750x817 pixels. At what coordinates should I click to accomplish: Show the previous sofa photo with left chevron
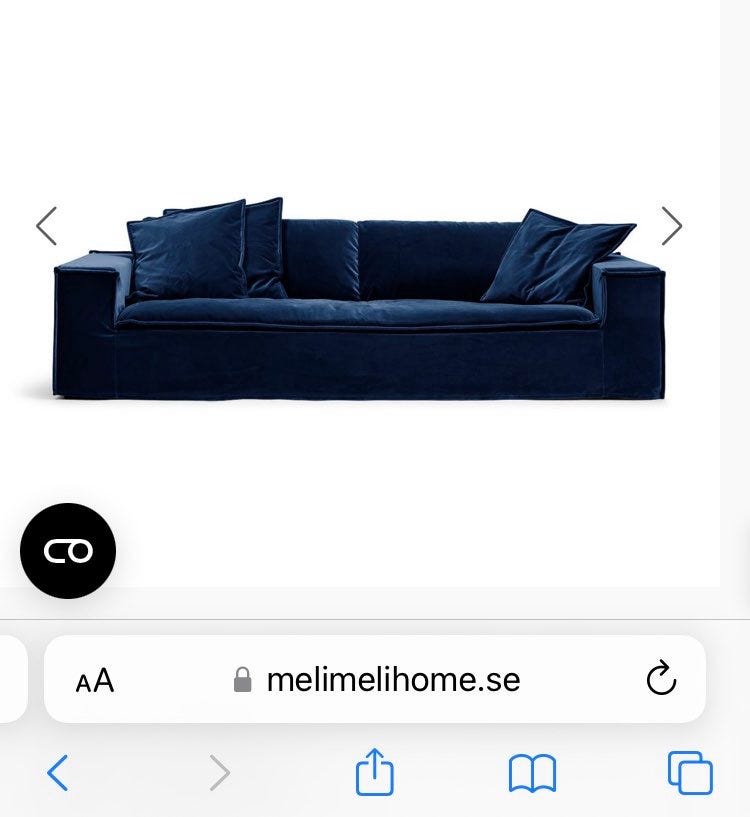click(46, 228)
